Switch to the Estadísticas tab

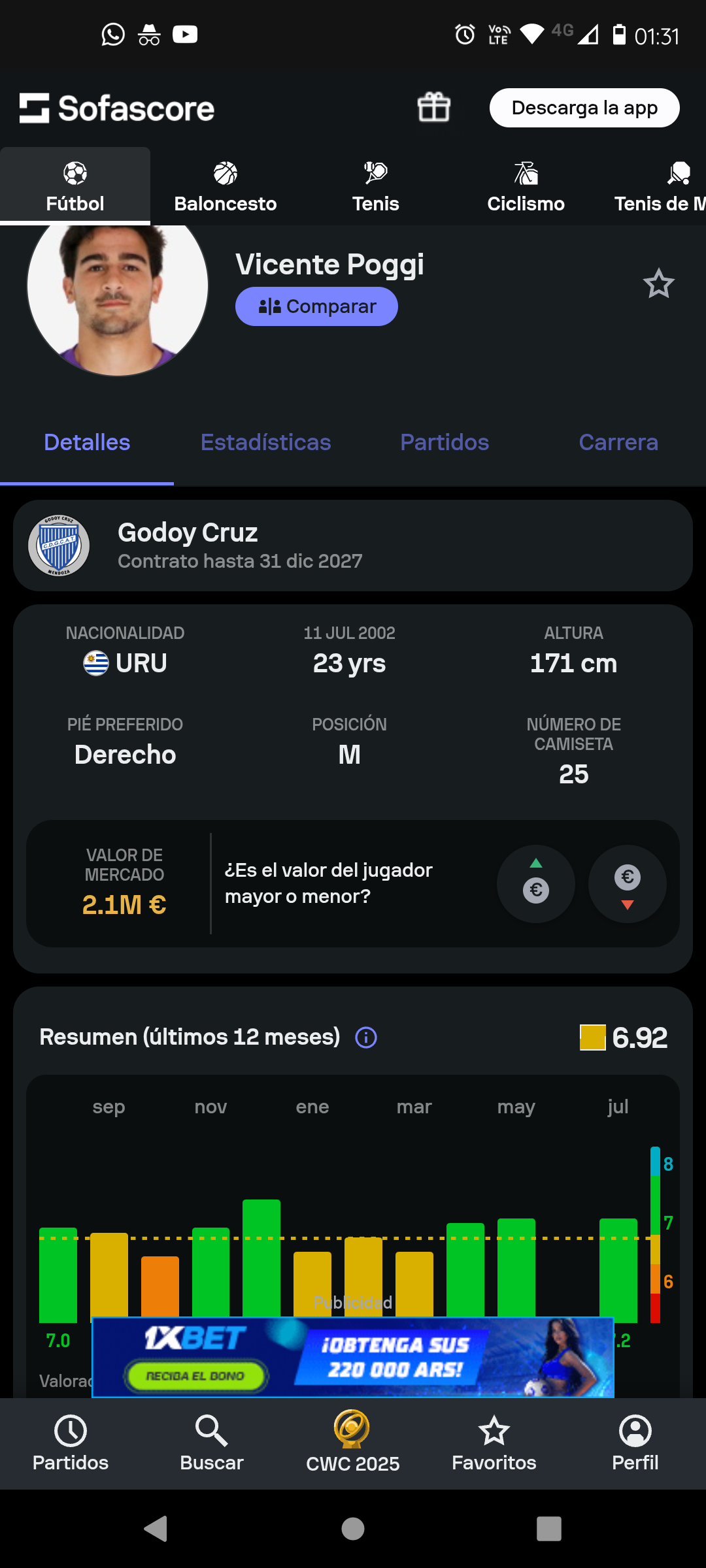pos(265,443)
